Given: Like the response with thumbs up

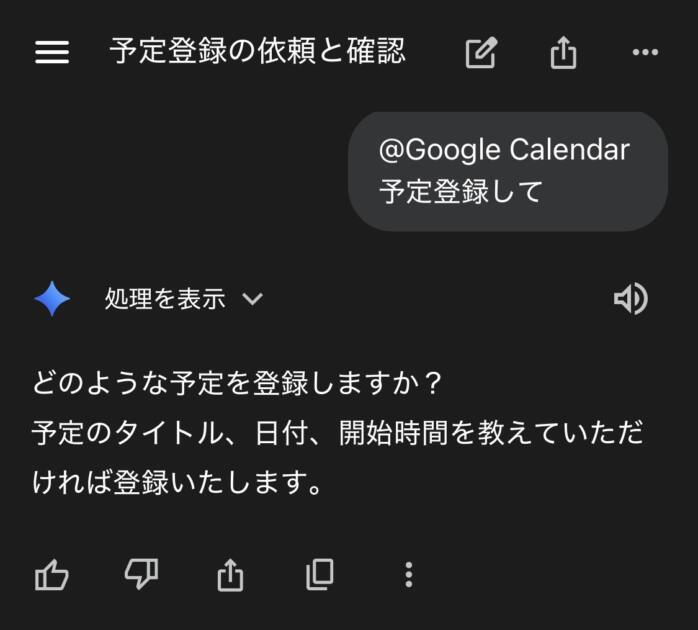Looking at the screenshot, I should pyautogui.click(x=52, y=574).
